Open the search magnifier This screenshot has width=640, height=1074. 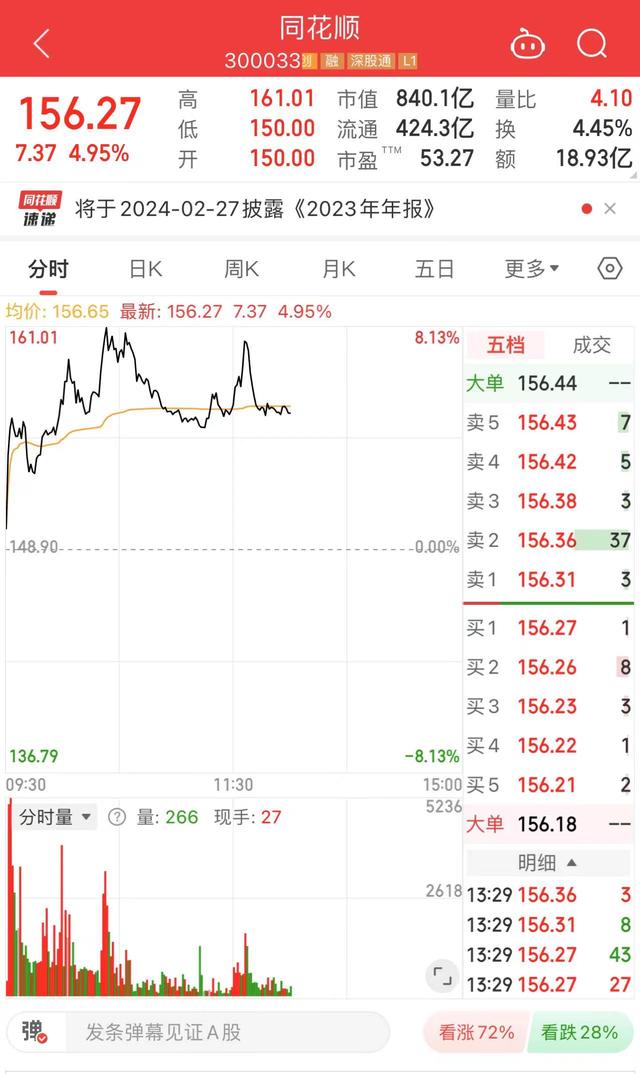pyautogui.click(x=592, y=45)
